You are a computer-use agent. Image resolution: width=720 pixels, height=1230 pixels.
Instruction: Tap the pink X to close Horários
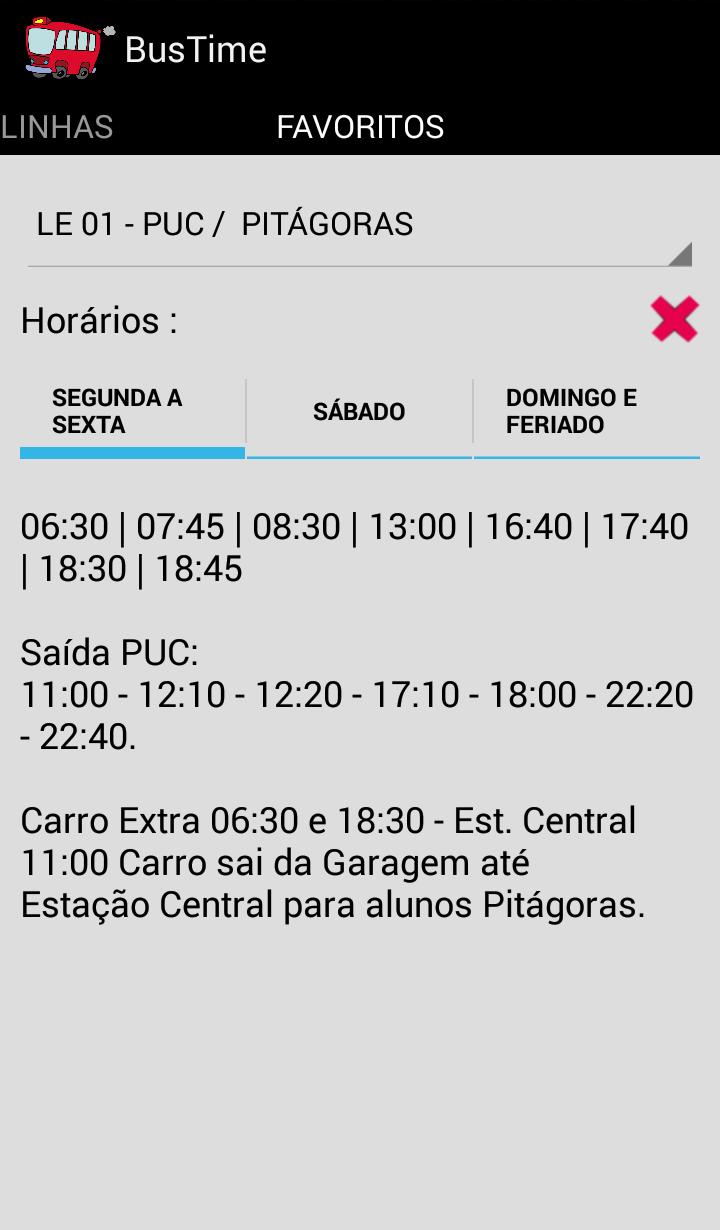click(x=674, y=319)
